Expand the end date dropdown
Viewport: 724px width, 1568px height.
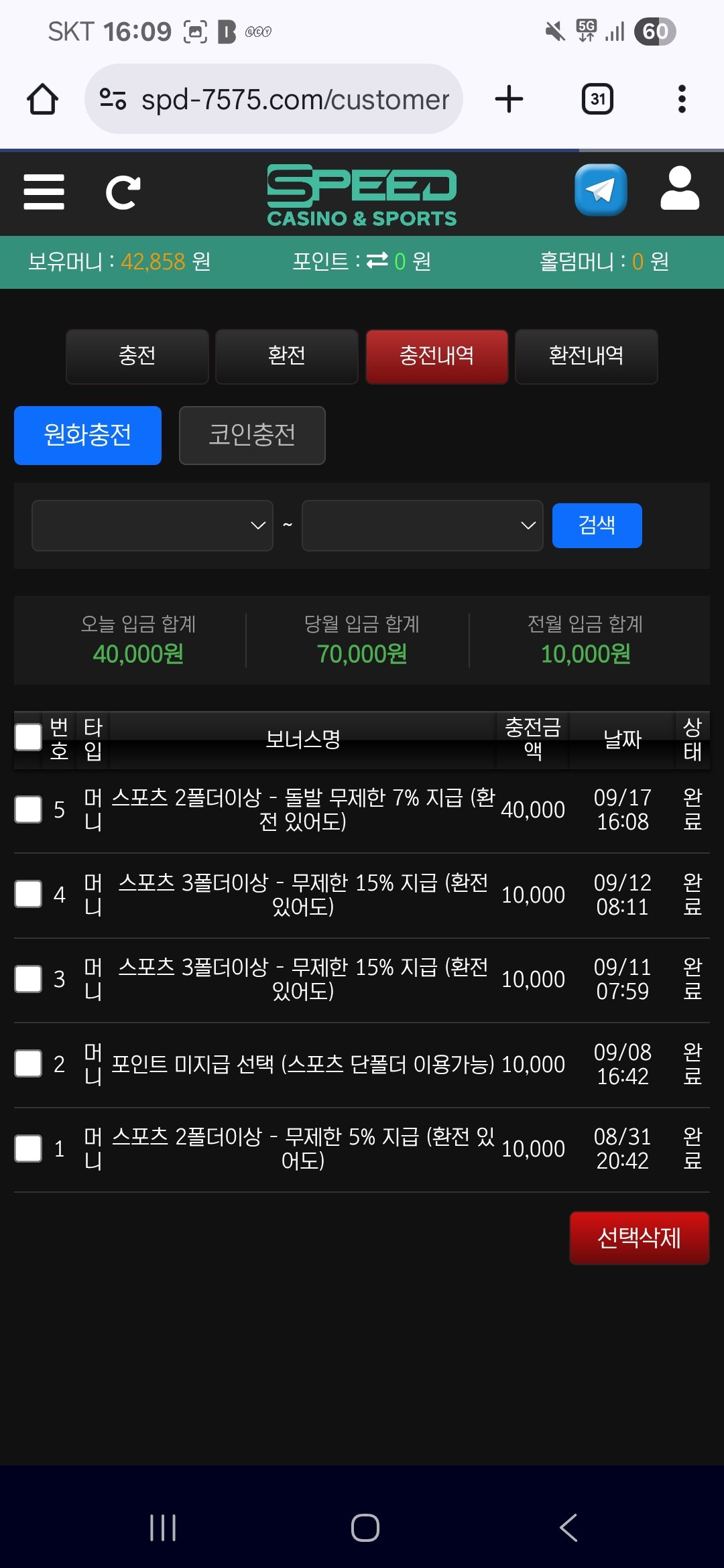(422, 525)
